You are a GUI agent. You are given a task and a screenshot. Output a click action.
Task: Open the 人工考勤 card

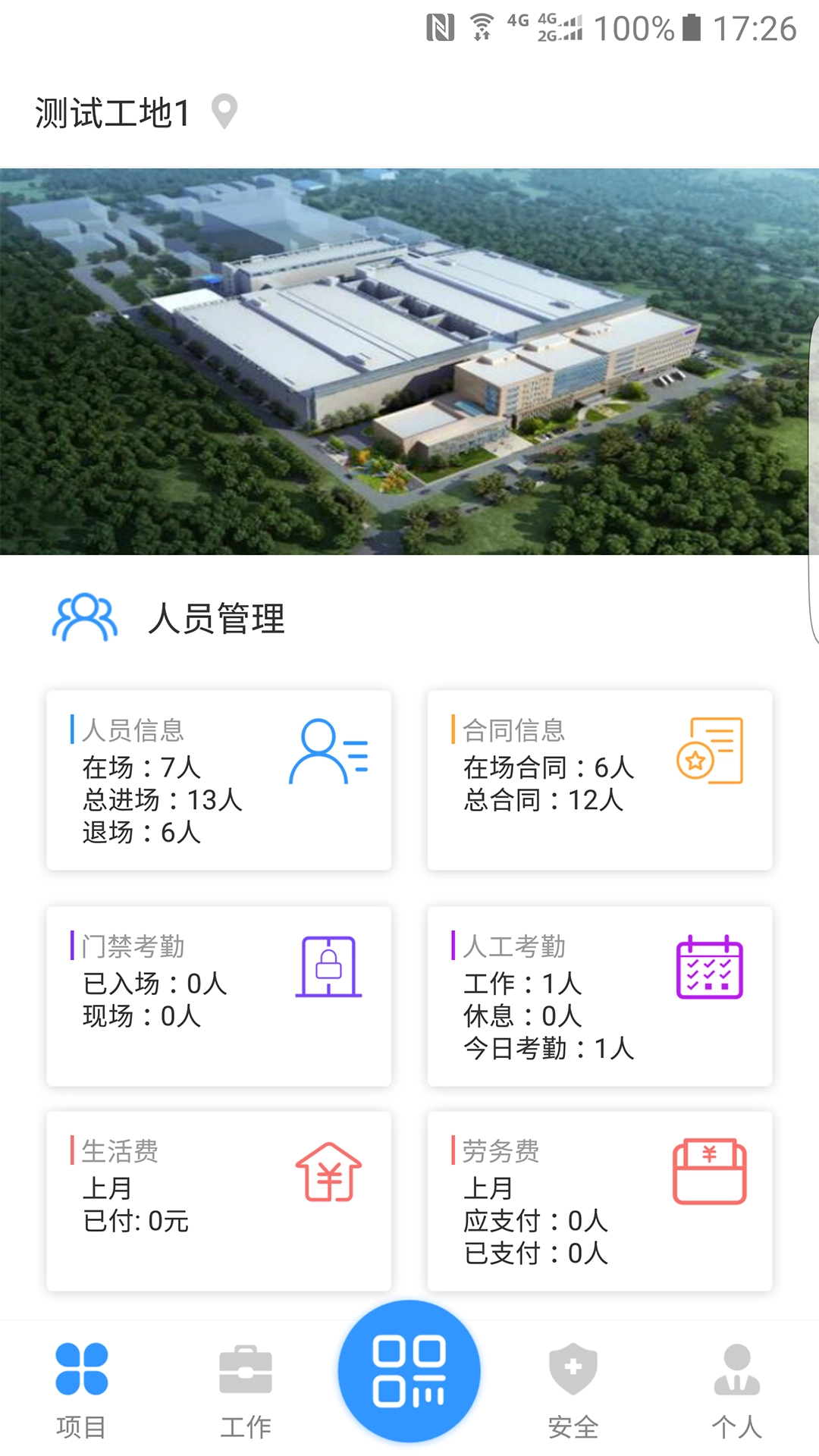pyautogui.click(x=599, y=995)
